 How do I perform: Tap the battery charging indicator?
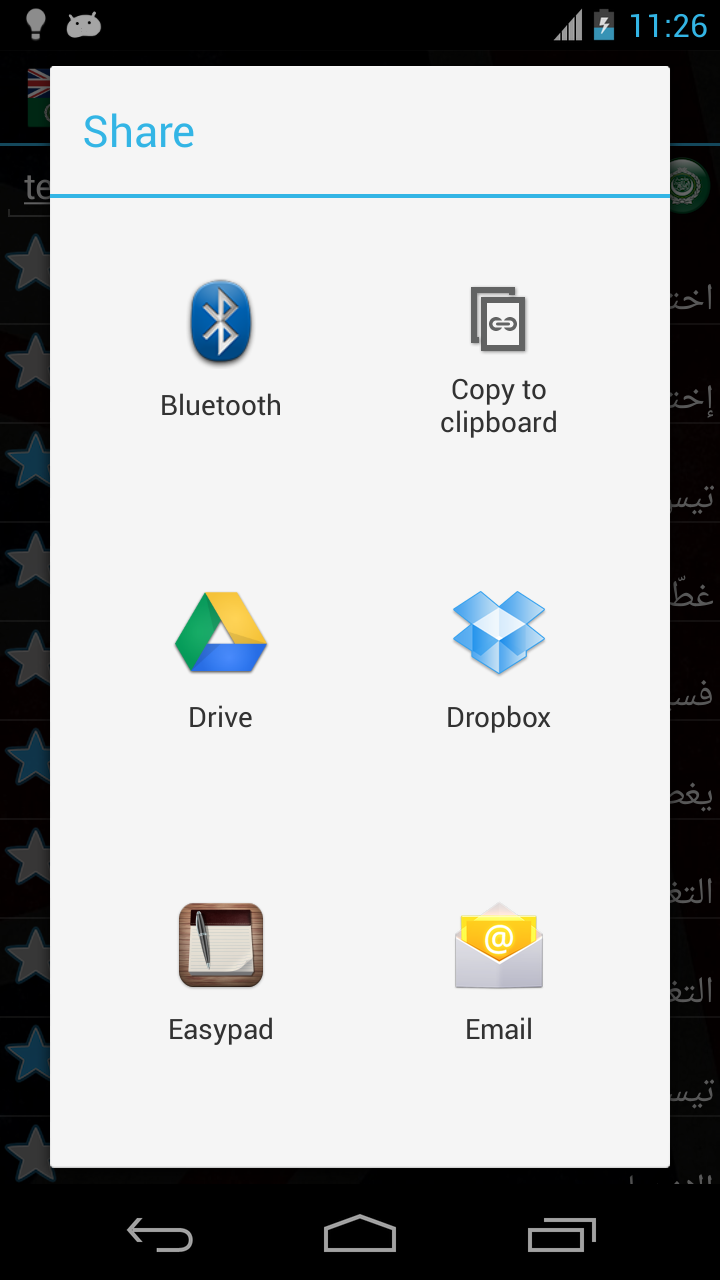604,26
